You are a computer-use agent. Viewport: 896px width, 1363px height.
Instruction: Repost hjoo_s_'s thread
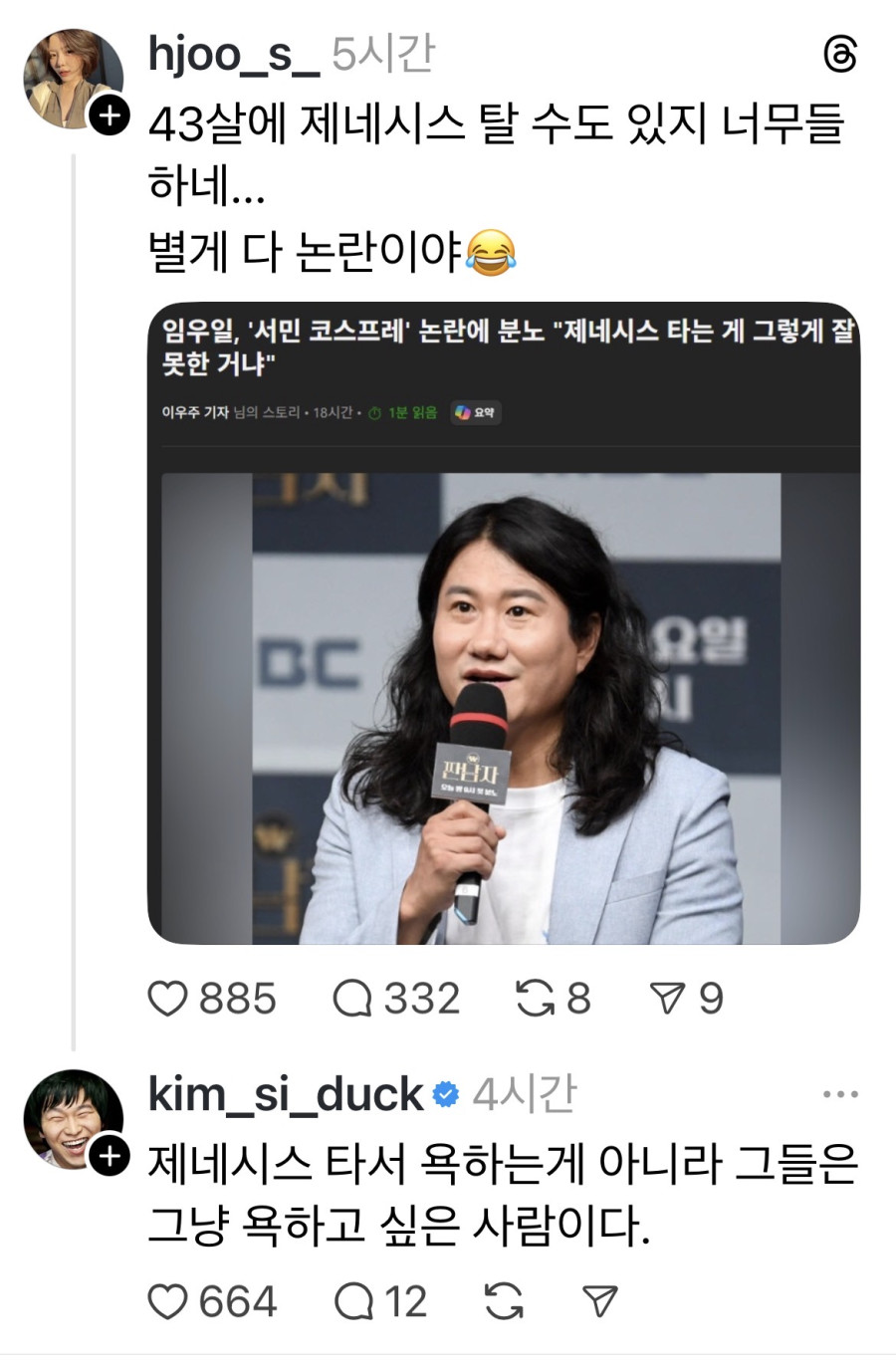coord(536,999)
